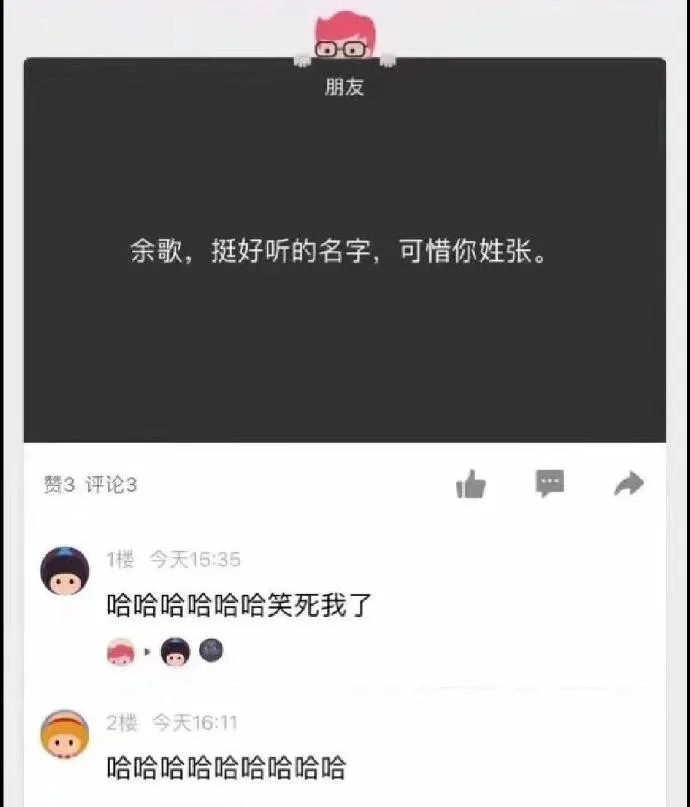Screen dimensions: 690x807
Task: Like the post with the thumbs-up icon
Action: coord(471,485)
